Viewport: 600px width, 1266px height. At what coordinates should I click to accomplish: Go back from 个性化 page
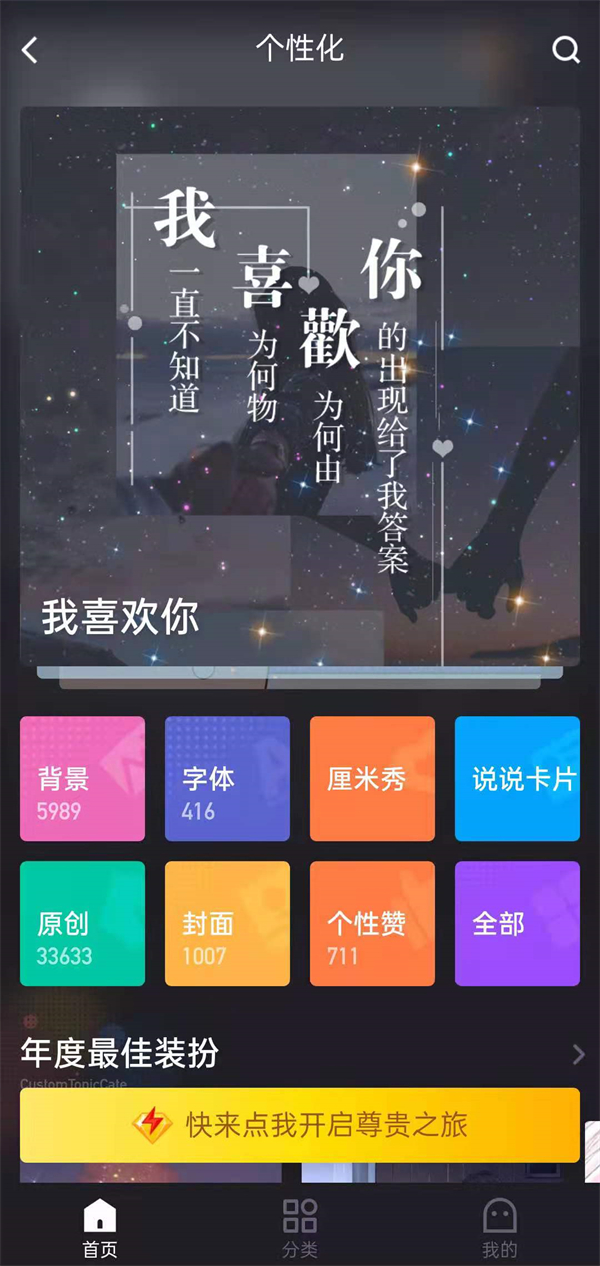30,50
